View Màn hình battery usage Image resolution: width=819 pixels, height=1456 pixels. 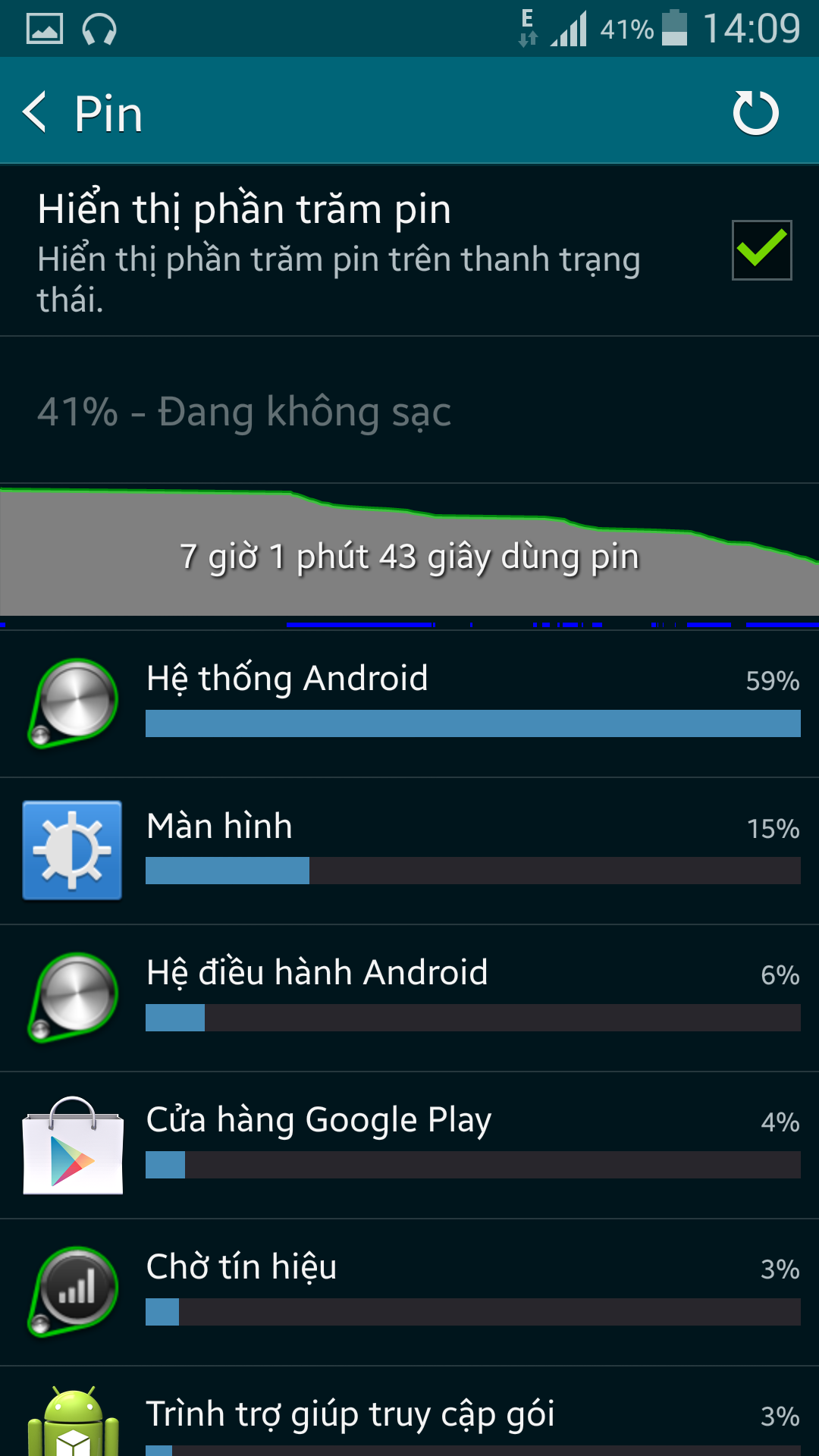click(x=409, y=851)
